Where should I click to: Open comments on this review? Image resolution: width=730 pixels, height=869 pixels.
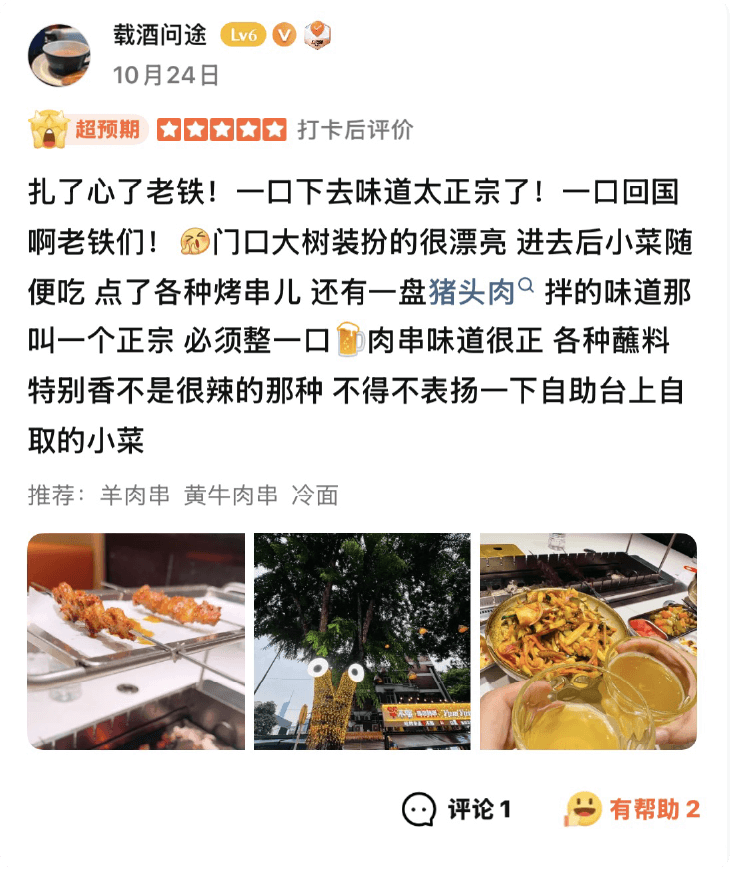pos(457,809)
